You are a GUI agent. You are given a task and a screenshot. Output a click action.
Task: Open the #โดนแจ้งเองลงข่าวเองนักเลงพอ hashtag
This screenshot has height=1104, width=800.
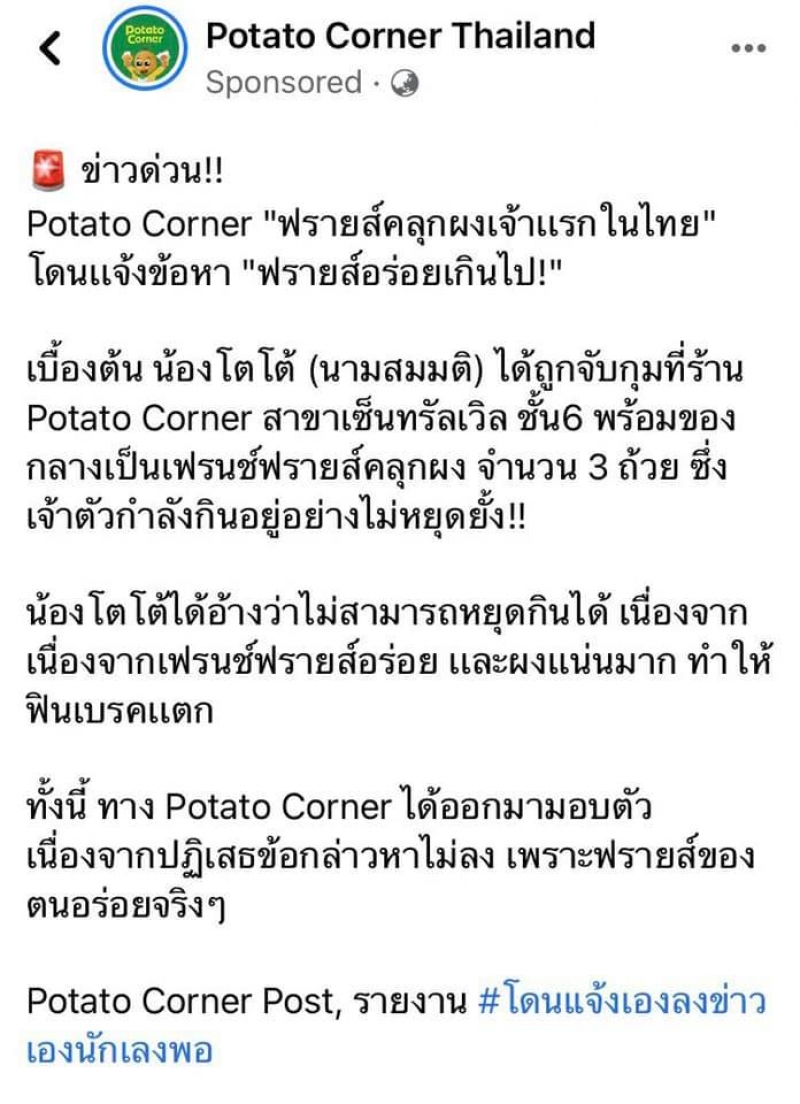click(x=622, y=1000)
